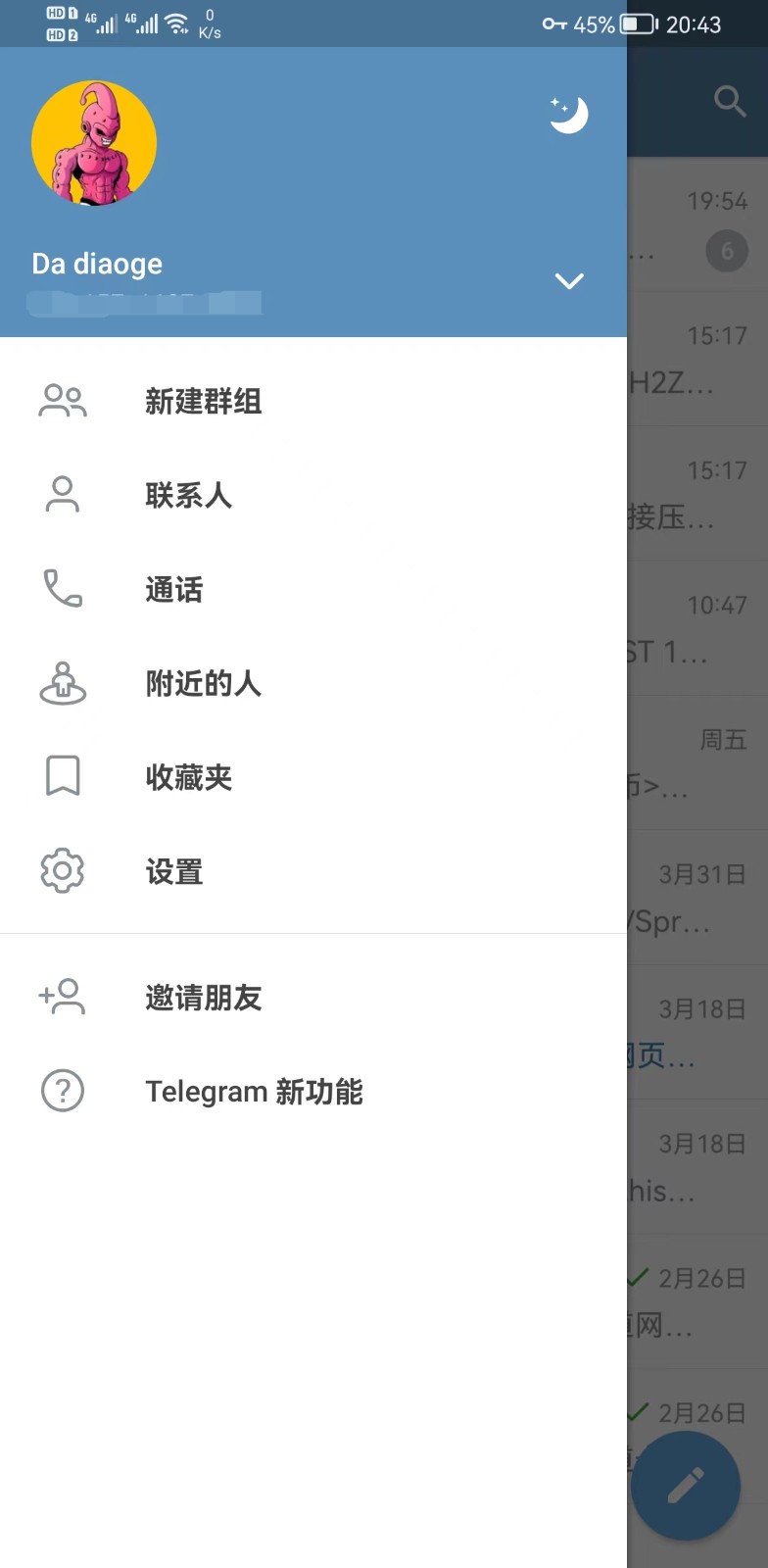Select 收藏夹 from the drawer
This screenshot has height=1568, width=768.
188,778
